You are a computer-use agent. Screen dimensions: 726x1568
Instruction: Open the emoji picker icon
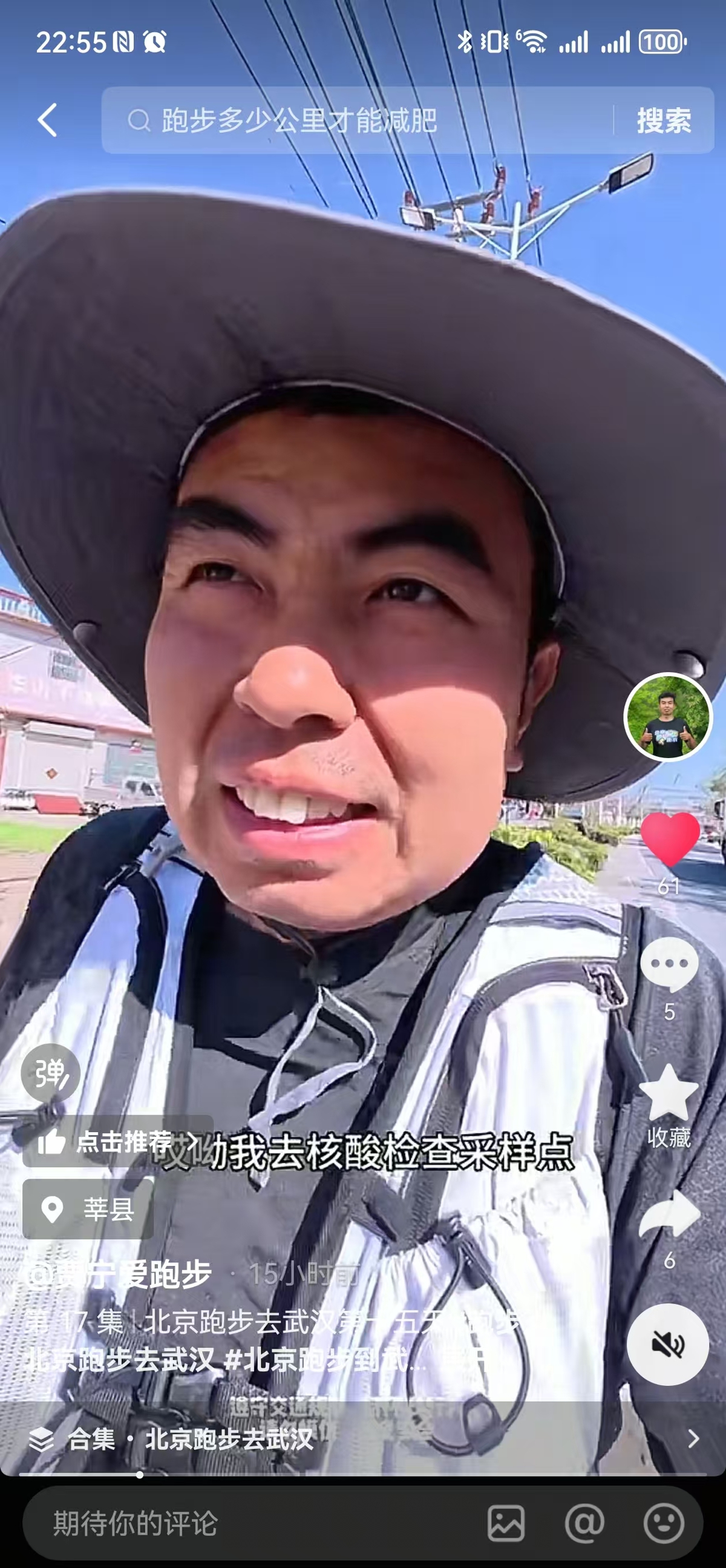click(663, 1524)
